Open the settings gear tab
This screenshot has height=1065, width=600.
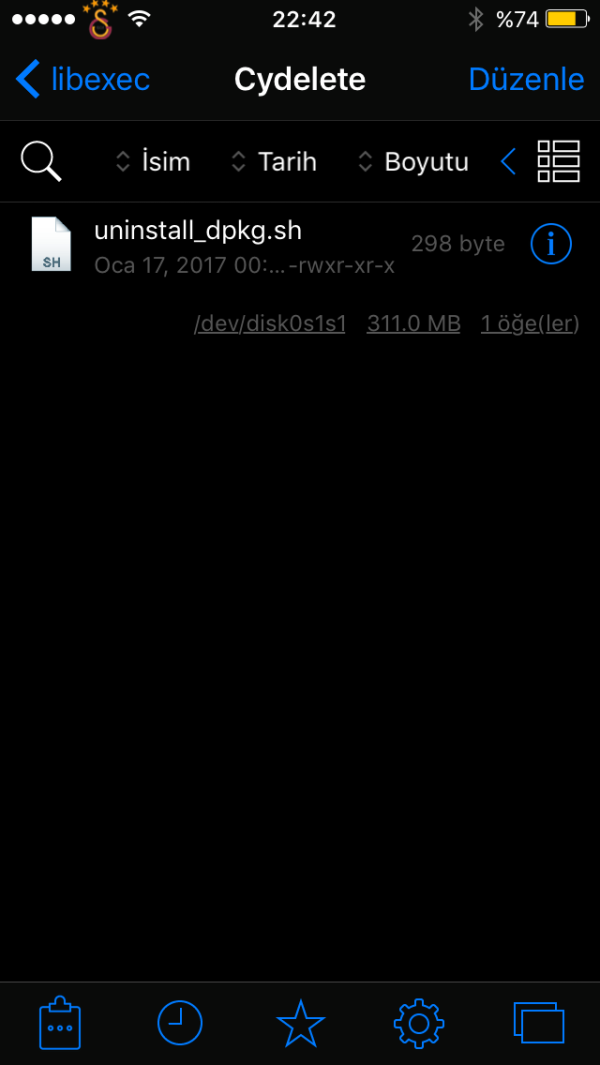point(419,1023)
